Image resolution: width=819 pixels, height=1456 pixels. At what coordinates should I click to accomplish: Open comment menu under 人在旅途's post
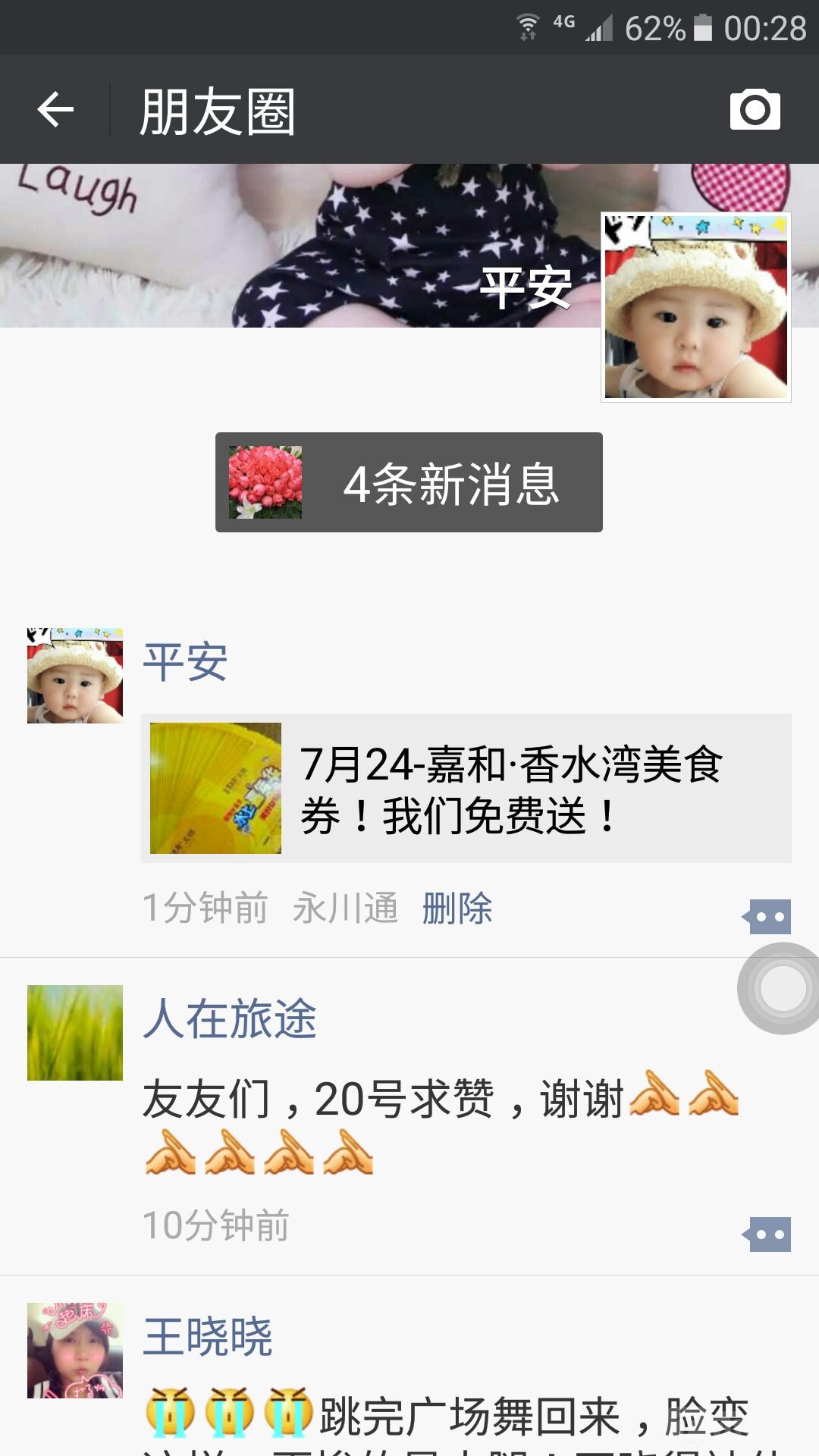768,1235
